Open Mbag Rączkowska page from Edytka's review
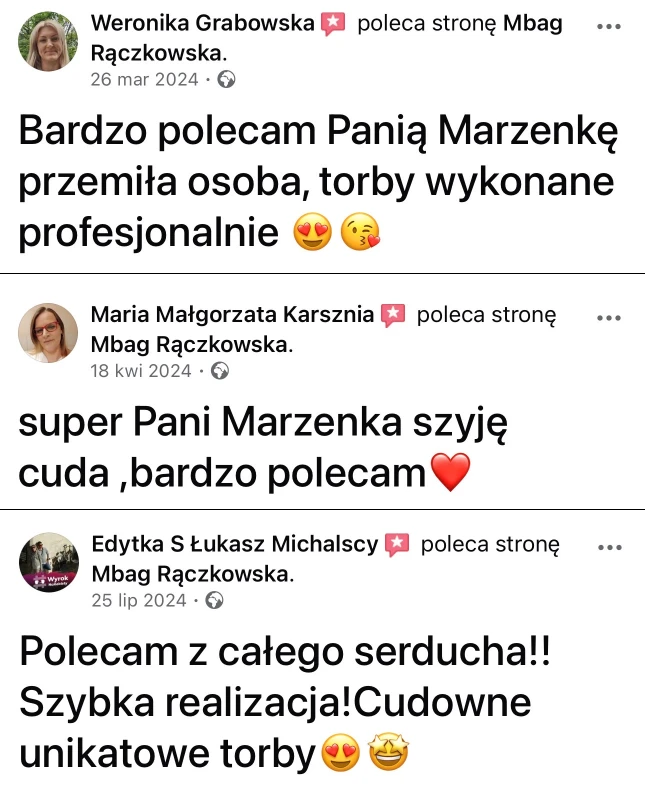The height and width of the screenshot is (790, 645). tap(190, 575)
